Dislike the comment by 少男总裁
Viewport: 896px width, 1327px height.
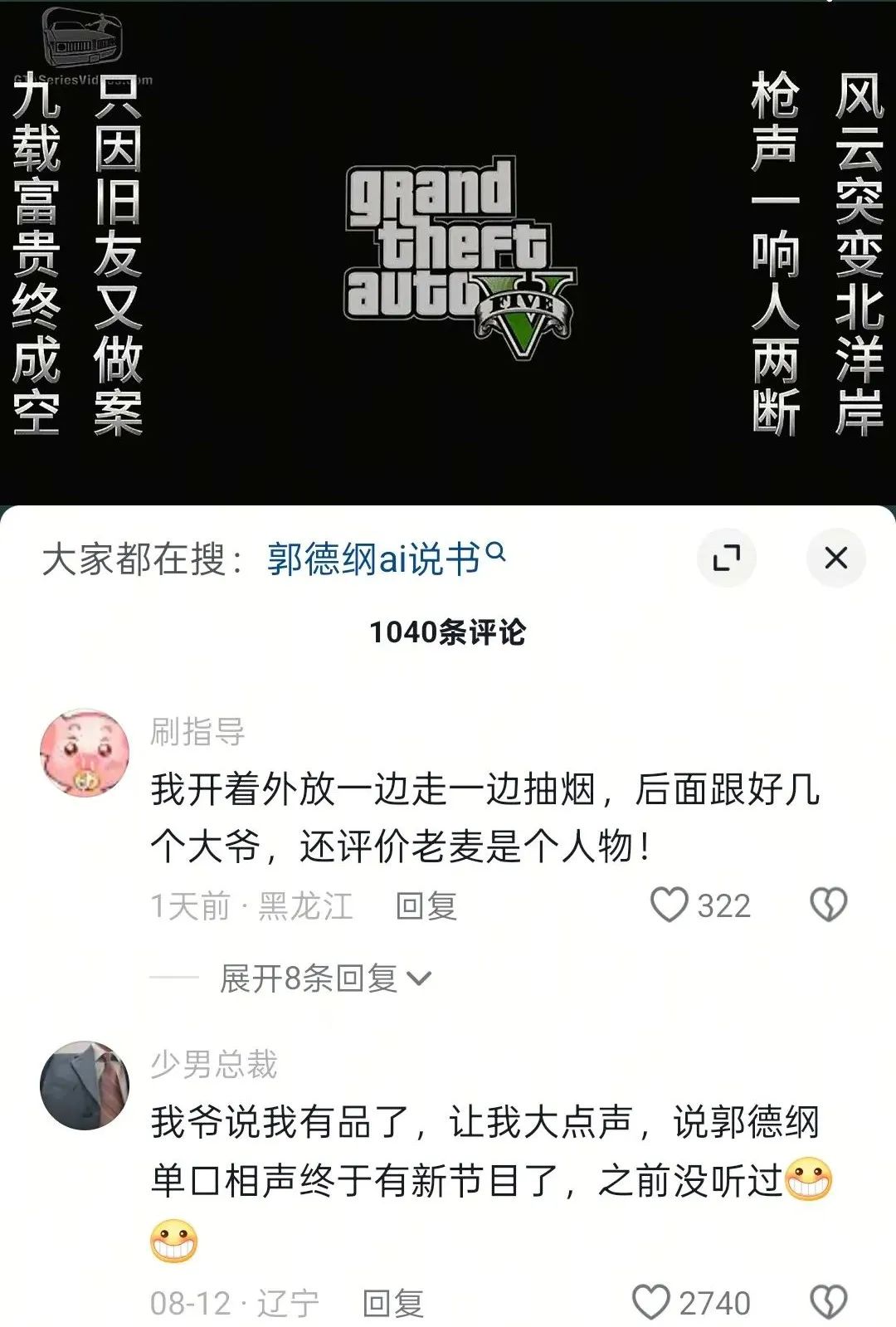click(828, 1302)
